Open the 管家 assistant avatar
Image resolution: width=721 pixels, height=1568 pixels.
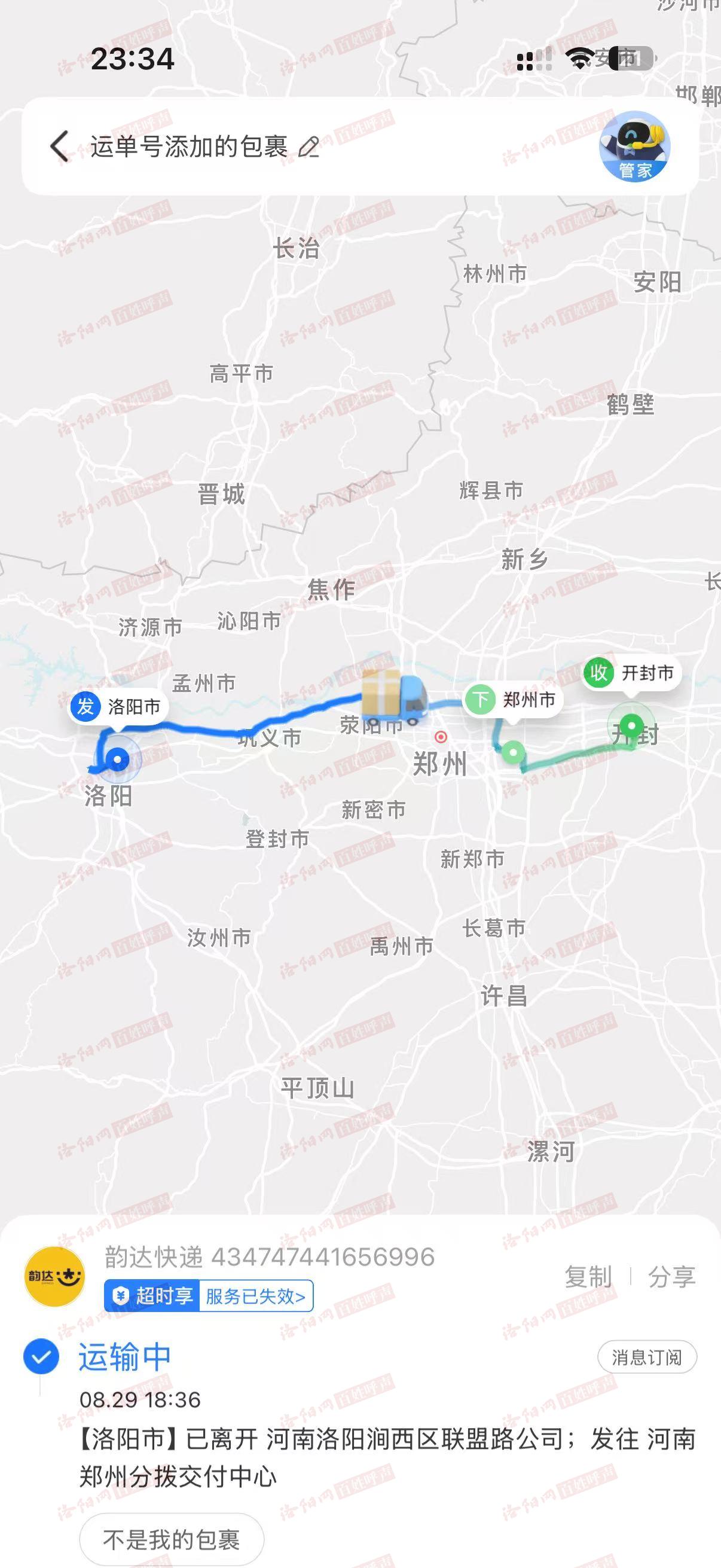pyautogui.click(x=634, y=147)
